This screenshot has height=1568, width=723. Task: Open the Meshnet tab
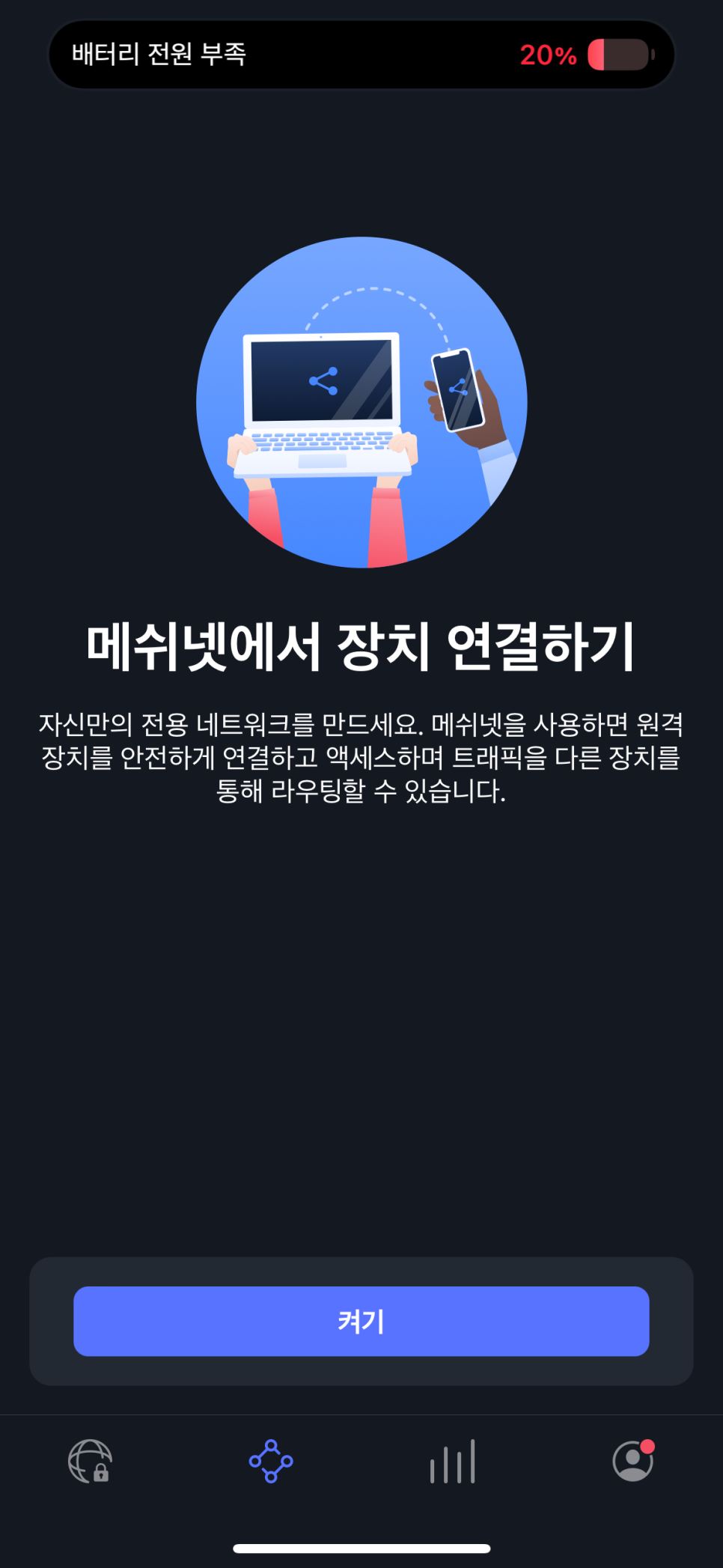[271, 1461]
